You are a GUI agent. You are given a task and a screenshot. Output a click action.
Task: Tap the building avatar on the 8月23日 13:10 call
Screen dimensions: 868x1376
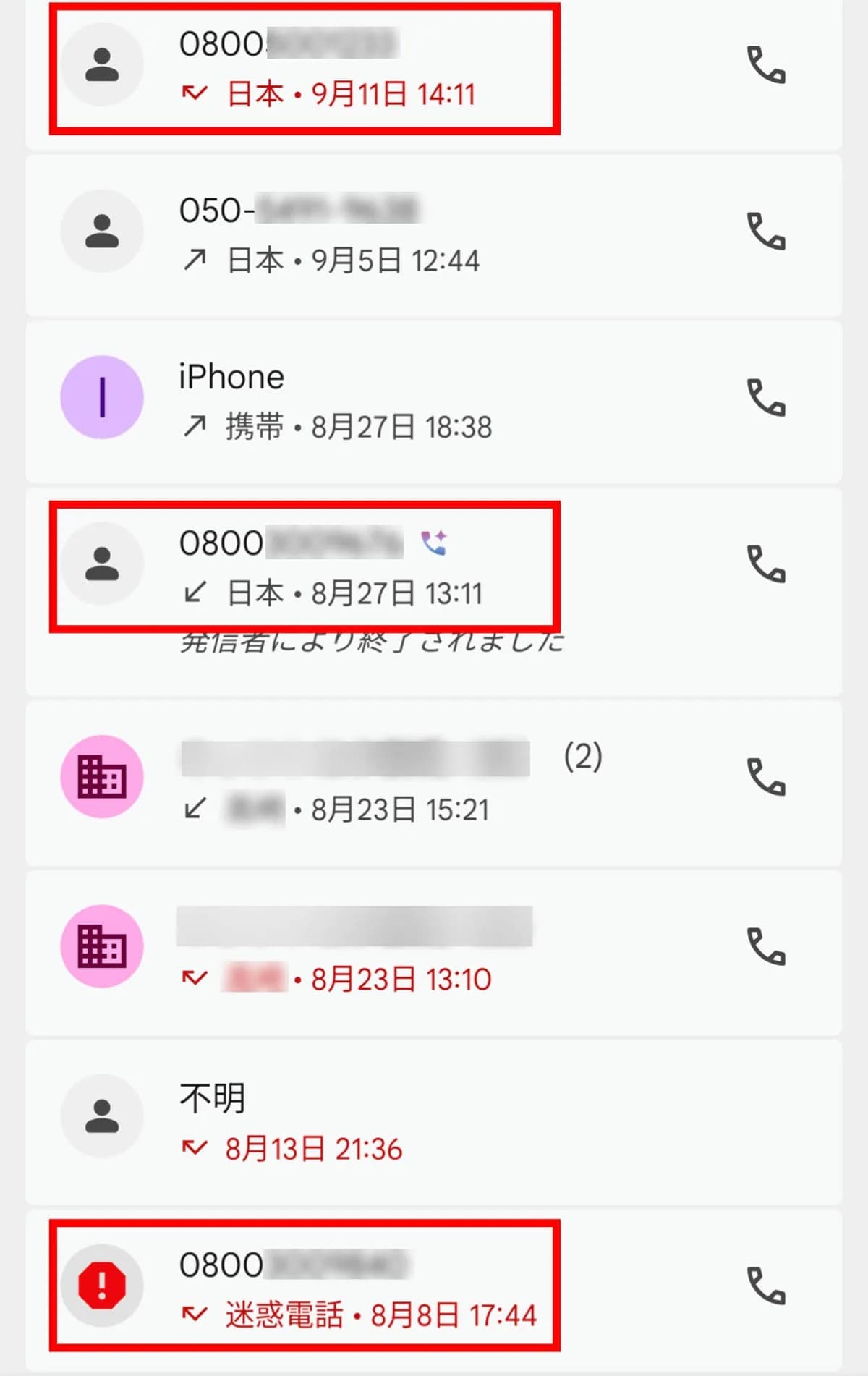pos(101,944)
